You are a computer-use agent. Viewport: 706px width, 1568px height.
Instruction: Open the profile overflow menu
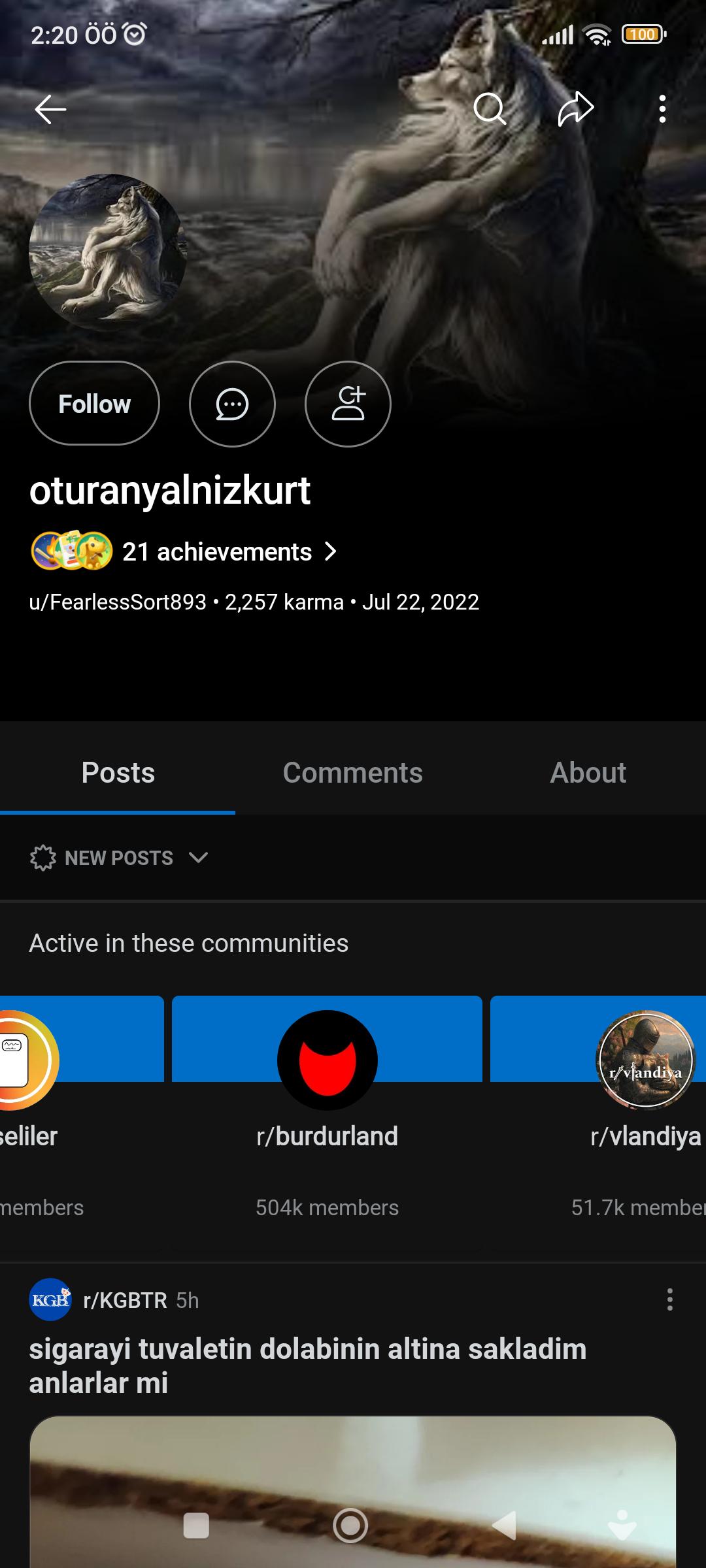click(662, 108)
